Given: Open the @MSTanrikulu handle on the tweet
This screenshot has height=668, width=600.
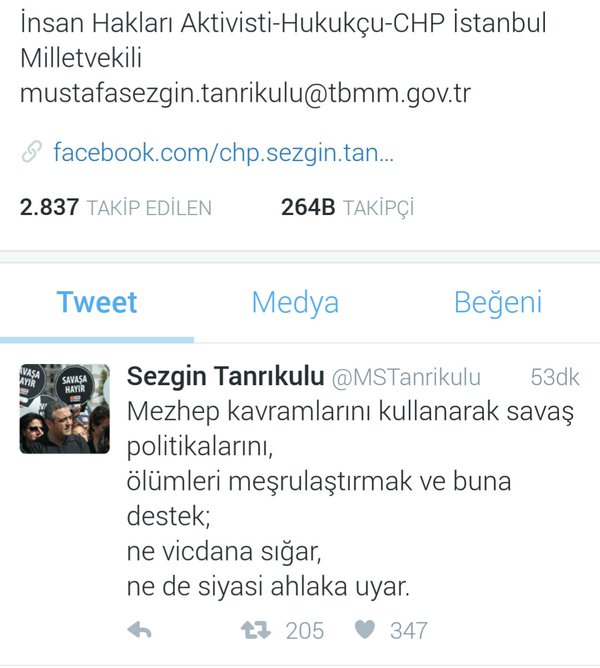Looking at the screenshot, I should (x=405, y=377).
